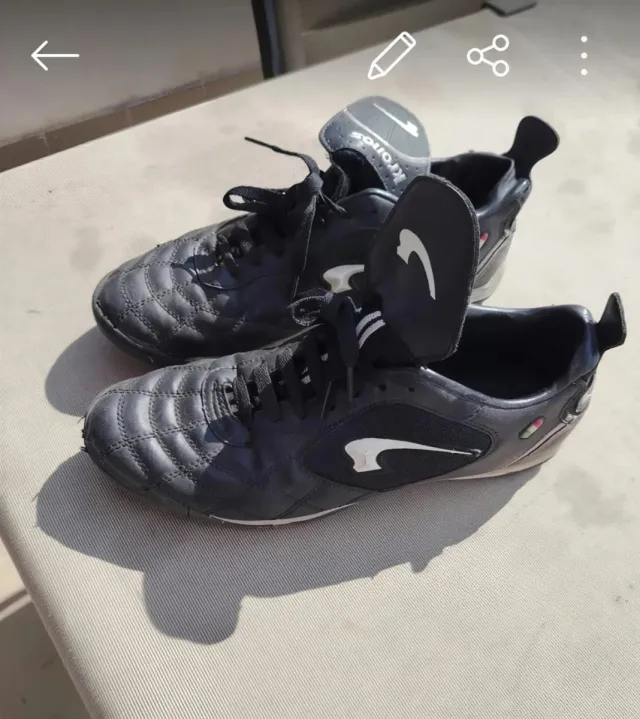Share this item

tap(488, 56)
